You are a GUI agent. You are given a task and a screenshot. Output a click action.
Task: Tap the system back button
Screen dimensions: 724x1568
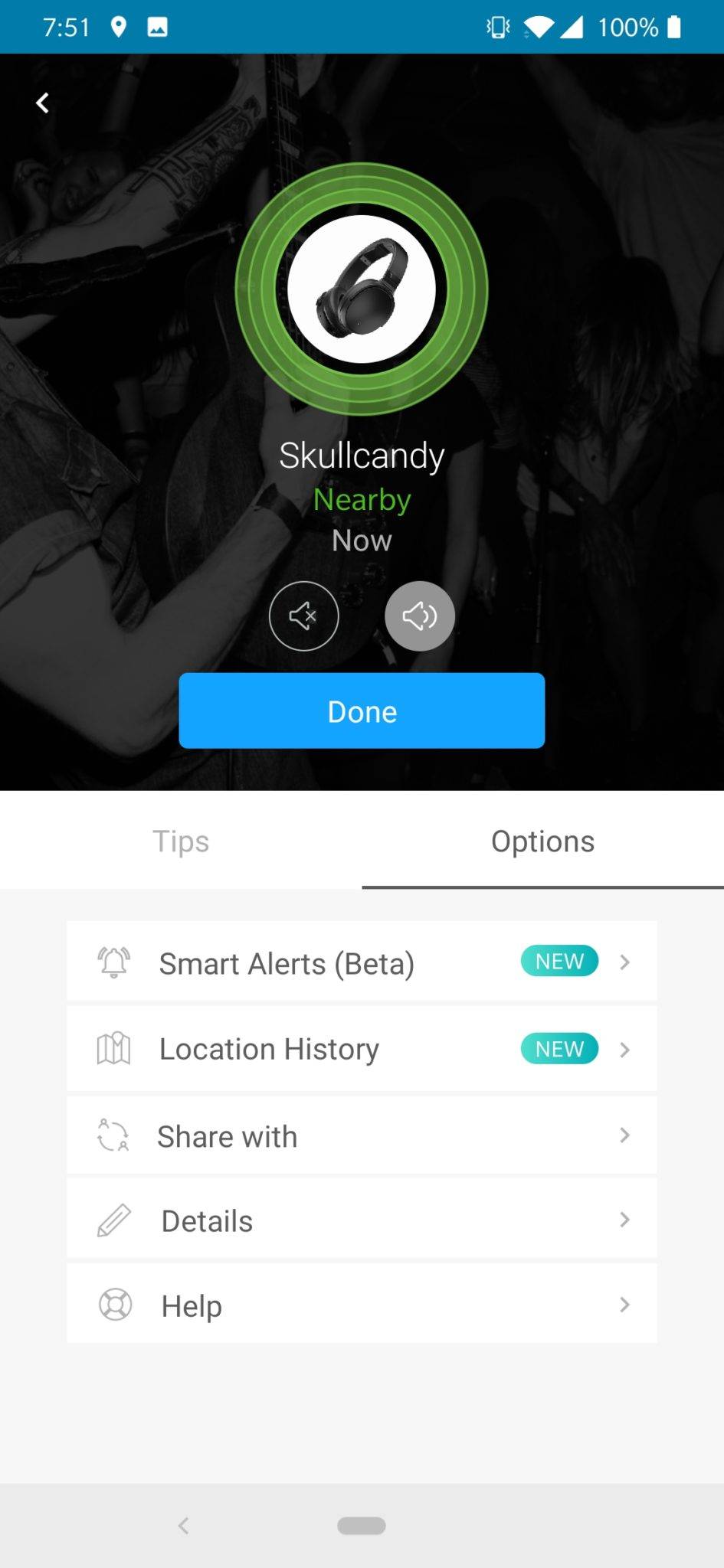point(183,1526)
